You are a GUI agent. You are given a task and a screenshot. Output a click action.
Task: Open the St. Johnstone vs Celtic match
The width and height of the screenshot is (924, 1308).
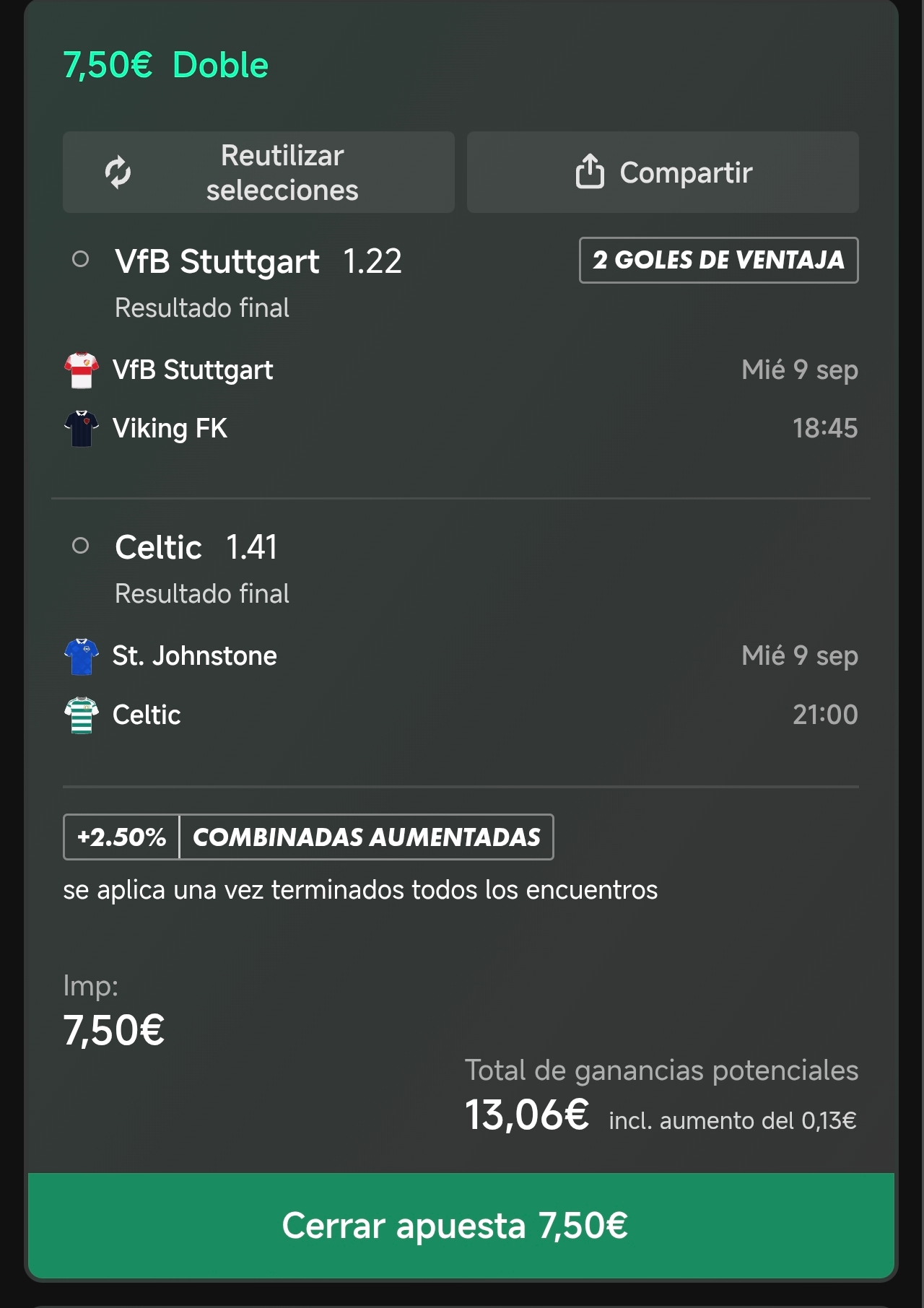click(461, 685)
